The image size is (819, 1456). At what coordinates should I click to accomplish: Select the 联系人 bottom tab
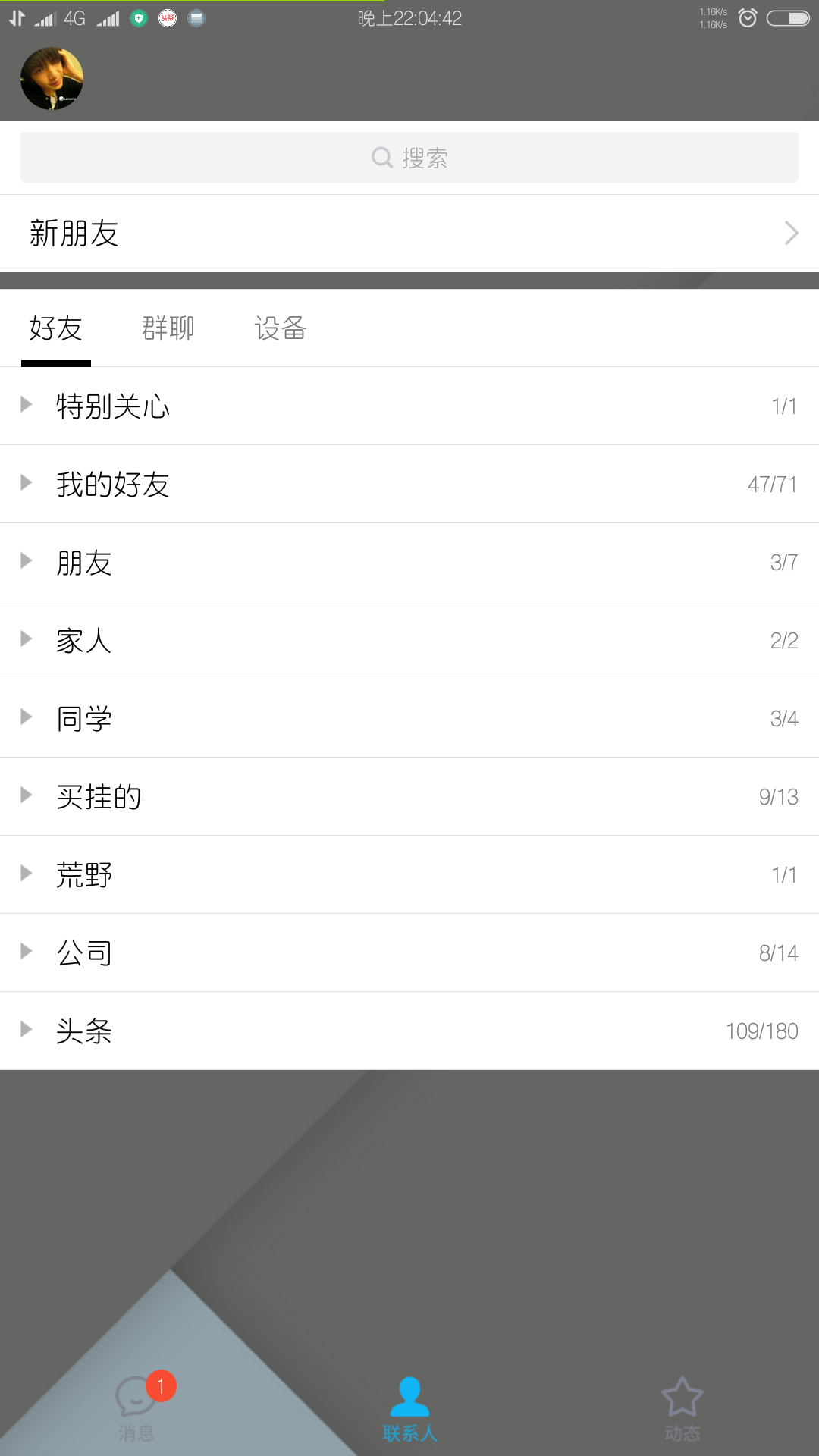point(409,1409)
